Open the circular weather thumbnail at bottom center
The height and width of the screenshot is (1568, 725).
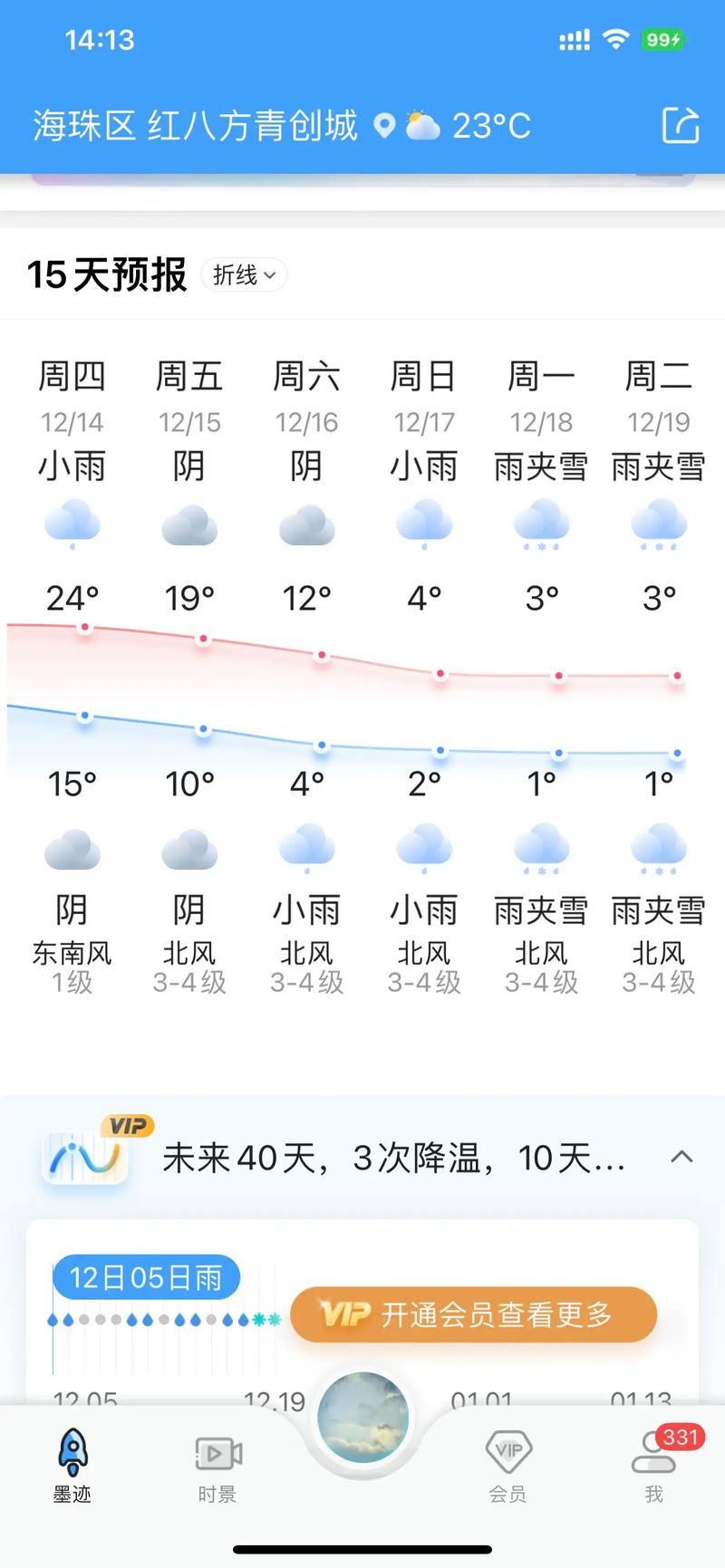[x=362, y=1416]
